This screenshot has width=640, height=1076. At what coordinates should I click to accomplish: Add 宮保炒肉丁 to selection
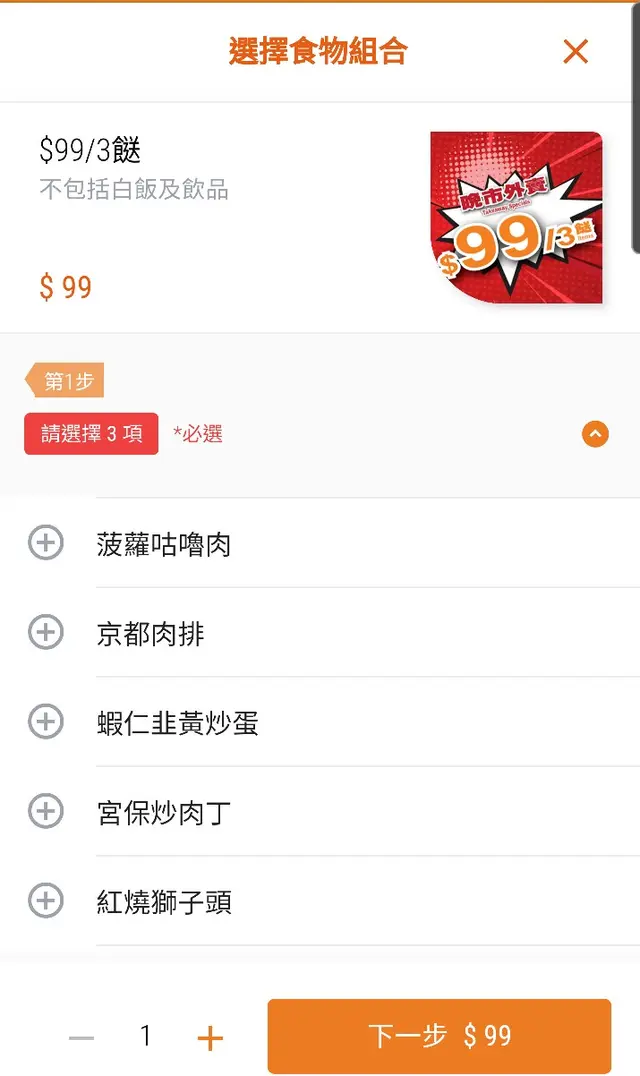tap(45, 811)
